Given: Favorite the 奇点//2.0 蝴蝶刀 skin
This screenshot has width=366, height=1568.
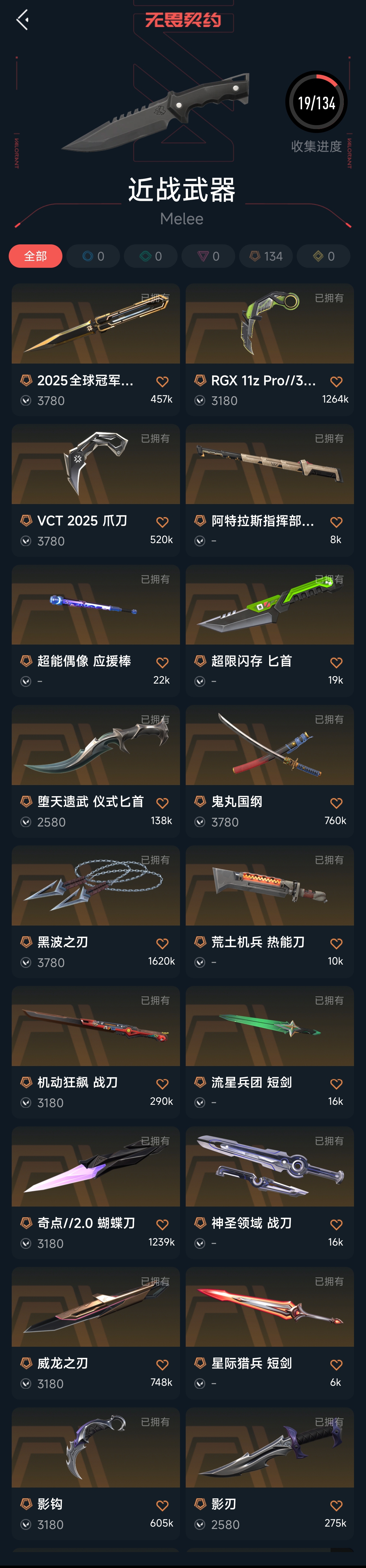Looking at the screenshot, I should click(162, 1225).
